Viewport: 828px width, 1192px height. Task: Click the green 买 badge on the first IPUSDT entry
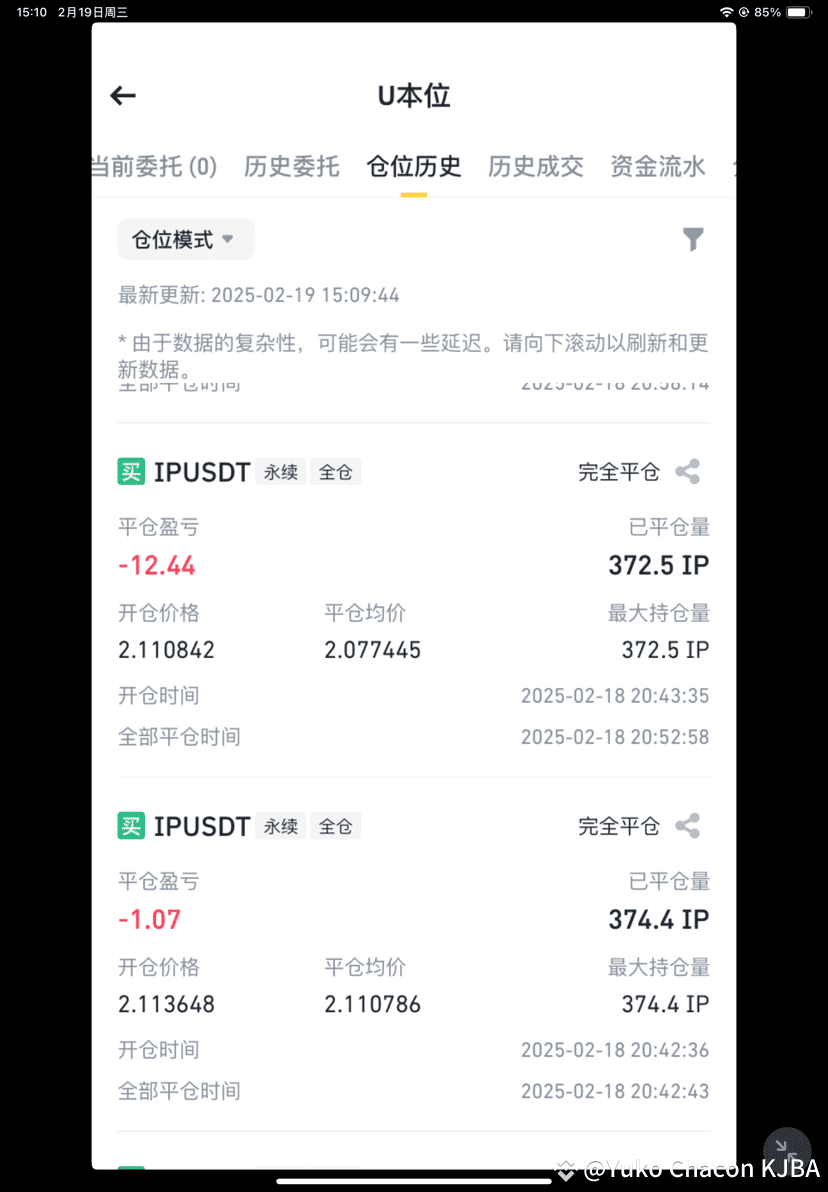131,471
